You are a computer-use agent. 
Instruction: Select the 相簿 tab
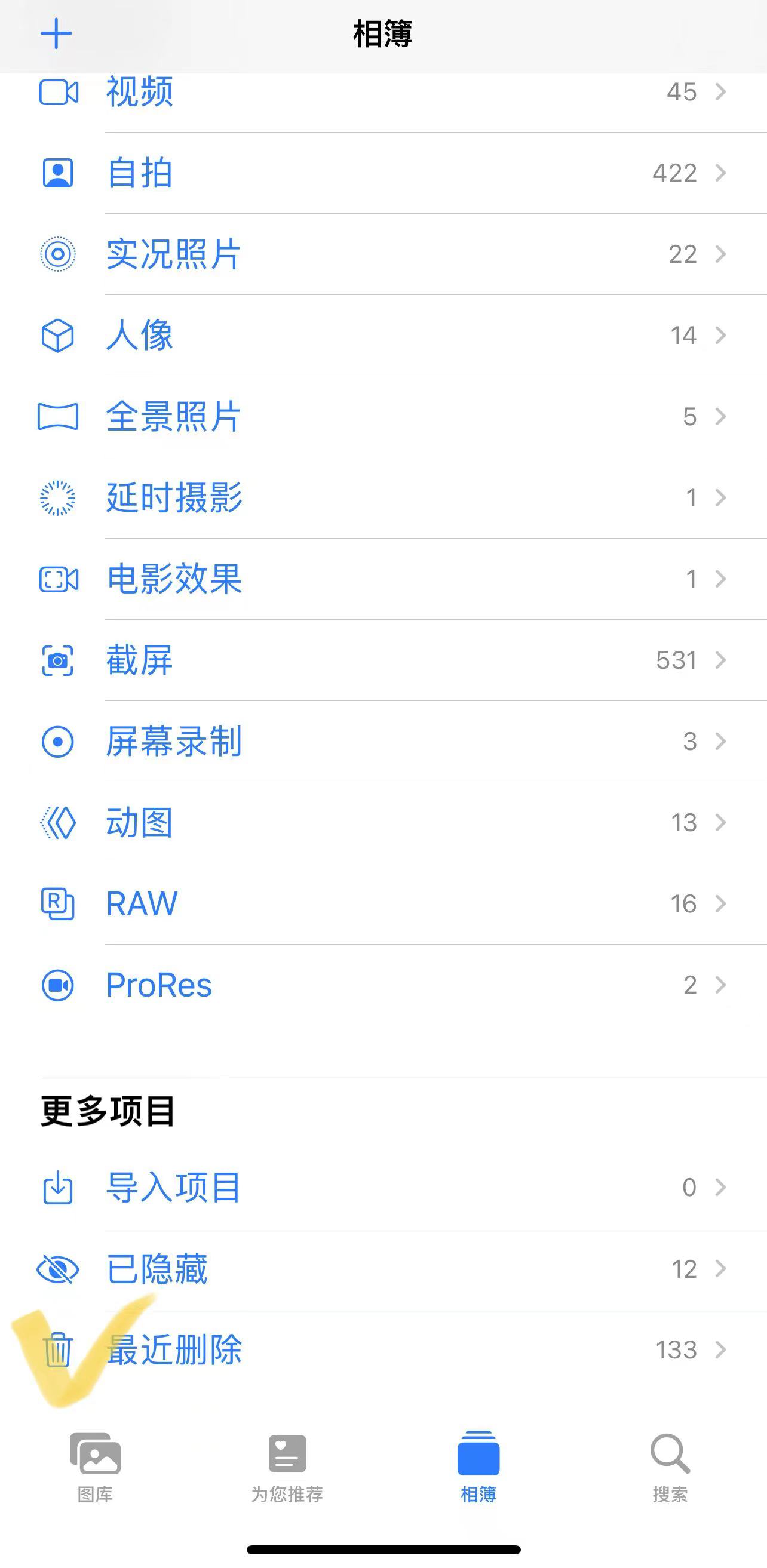(478, 1467)
